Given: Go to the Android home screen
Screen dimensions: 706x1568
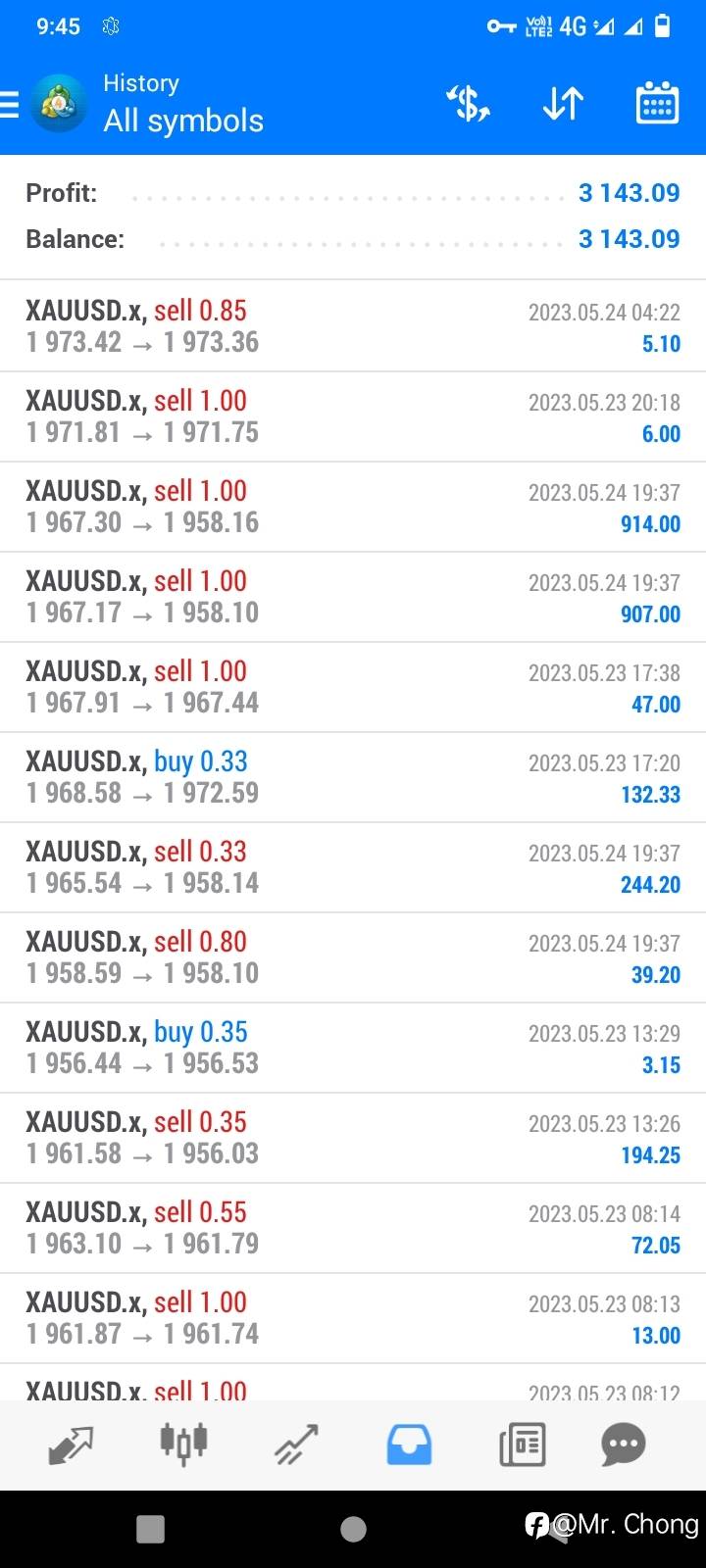Looking at the screenshot, I should click(353, 1528).
